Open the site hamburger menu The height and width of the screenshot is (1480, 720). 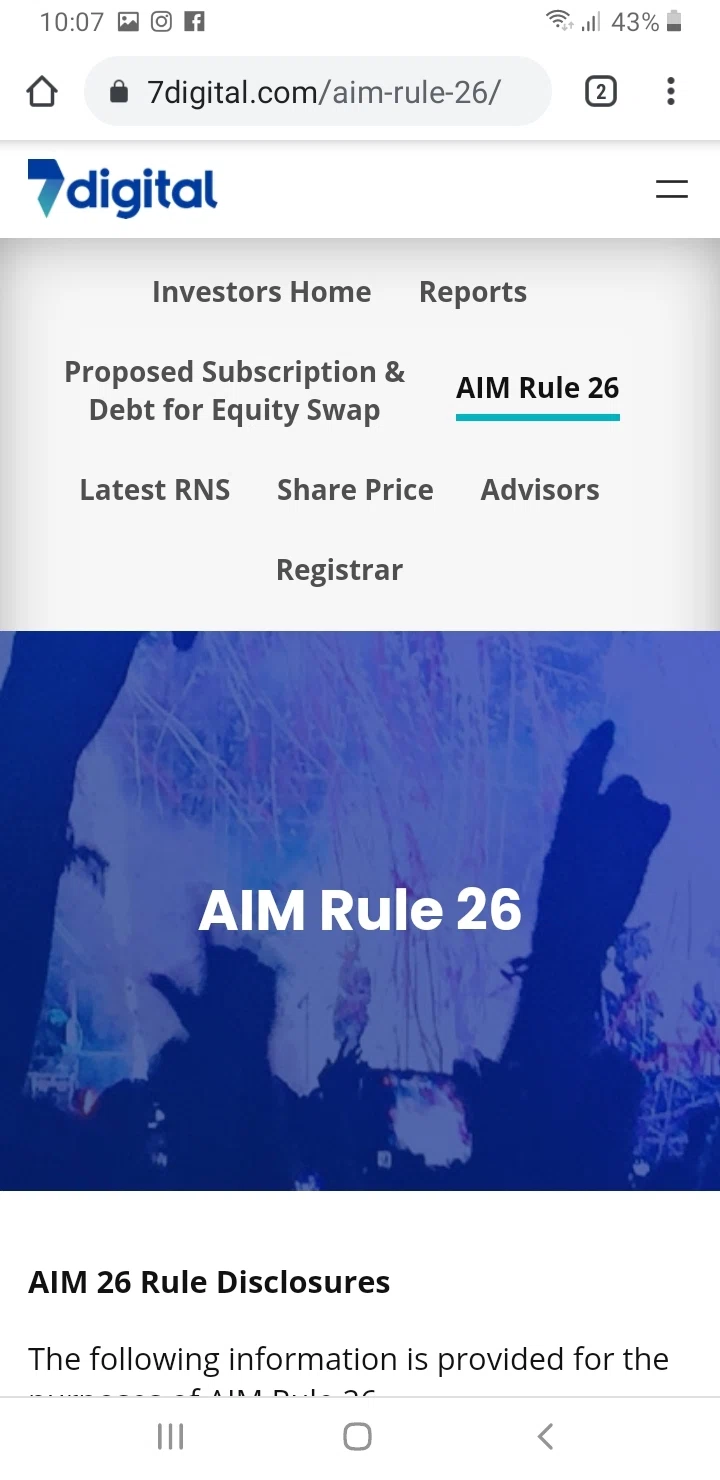click(671, 189)
